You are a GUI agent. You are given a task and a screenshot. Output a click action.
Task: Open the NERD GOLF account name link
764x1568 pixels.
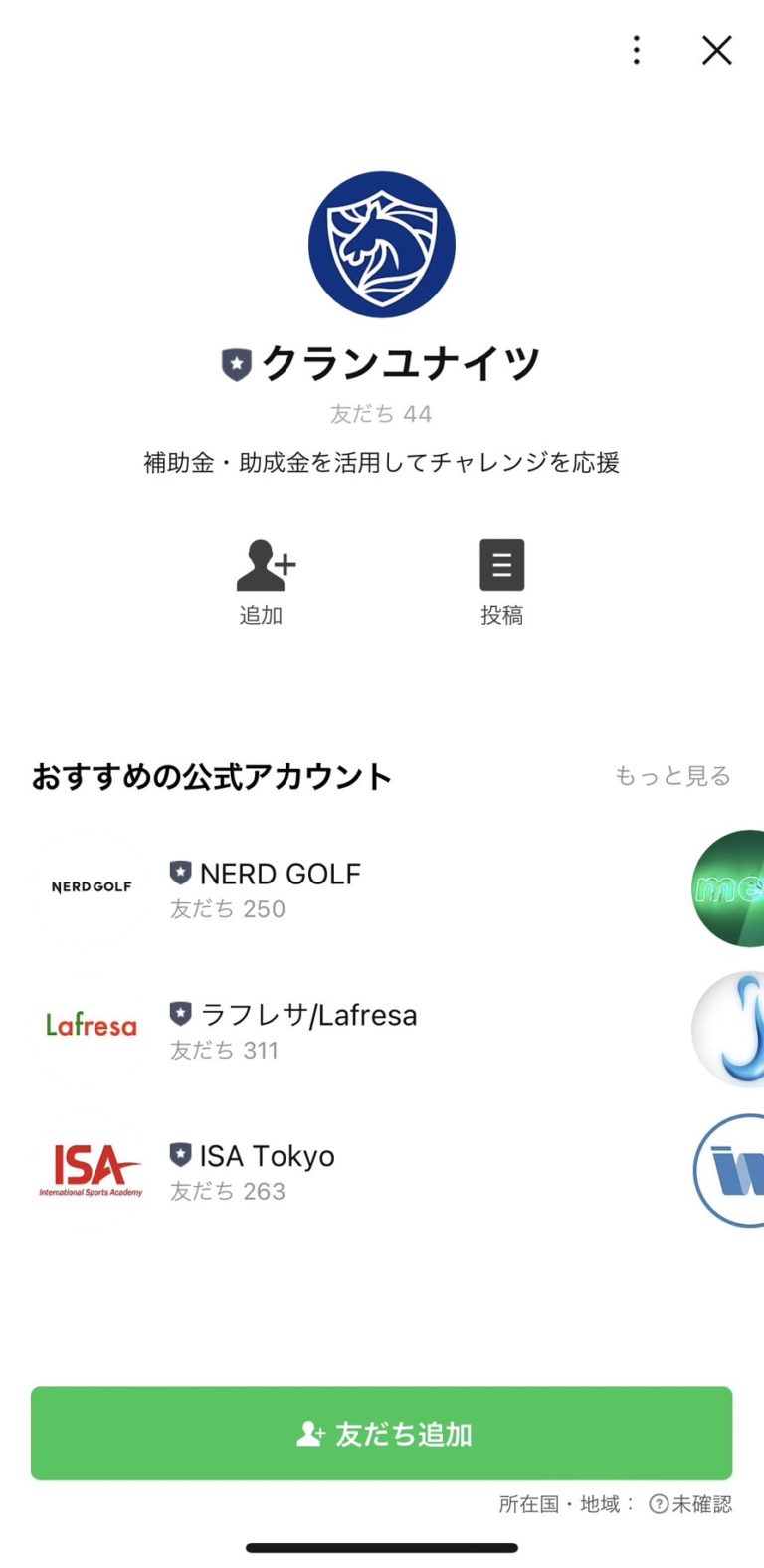pos(281,874)
